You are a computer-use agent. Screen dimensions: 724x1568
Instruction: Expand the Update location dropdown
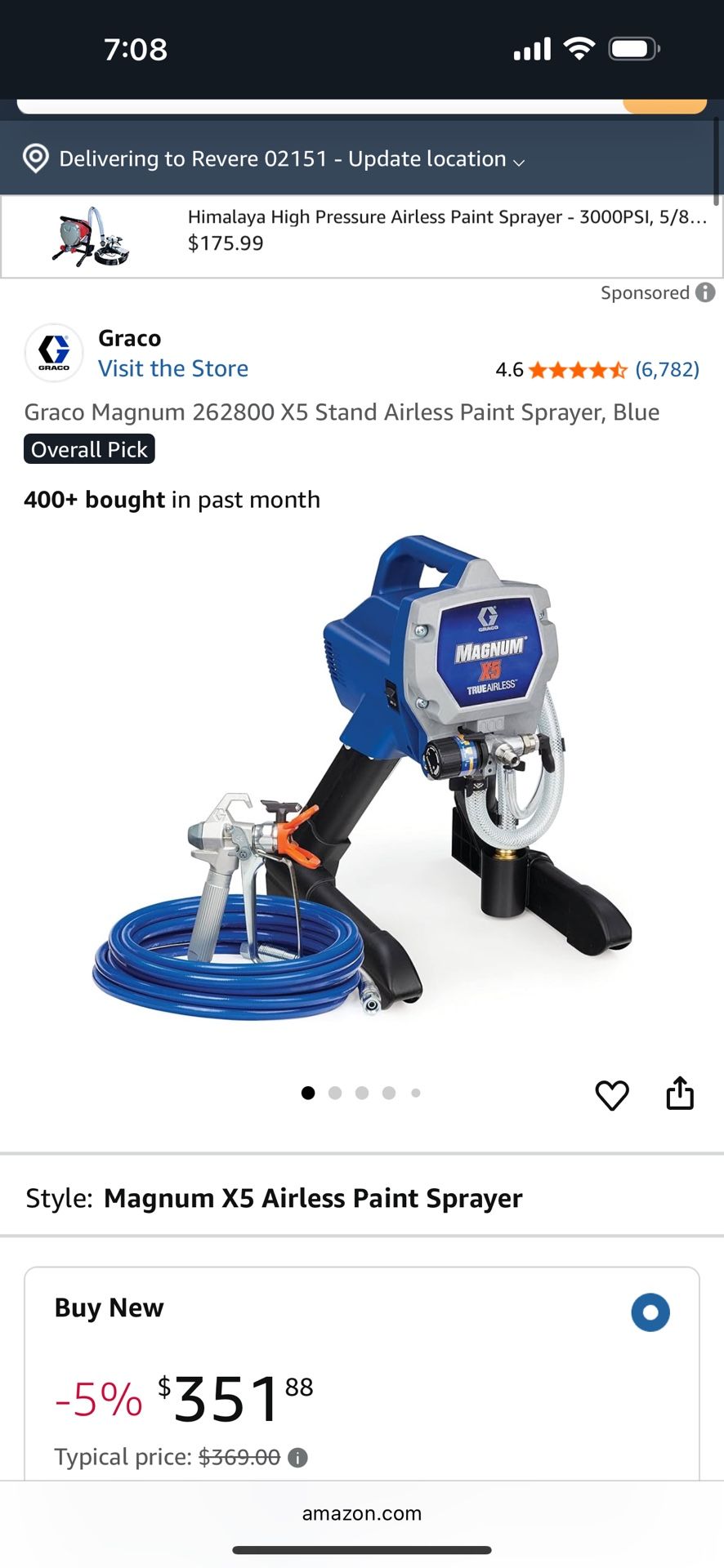pyautogui.click(x=520, y=161)
